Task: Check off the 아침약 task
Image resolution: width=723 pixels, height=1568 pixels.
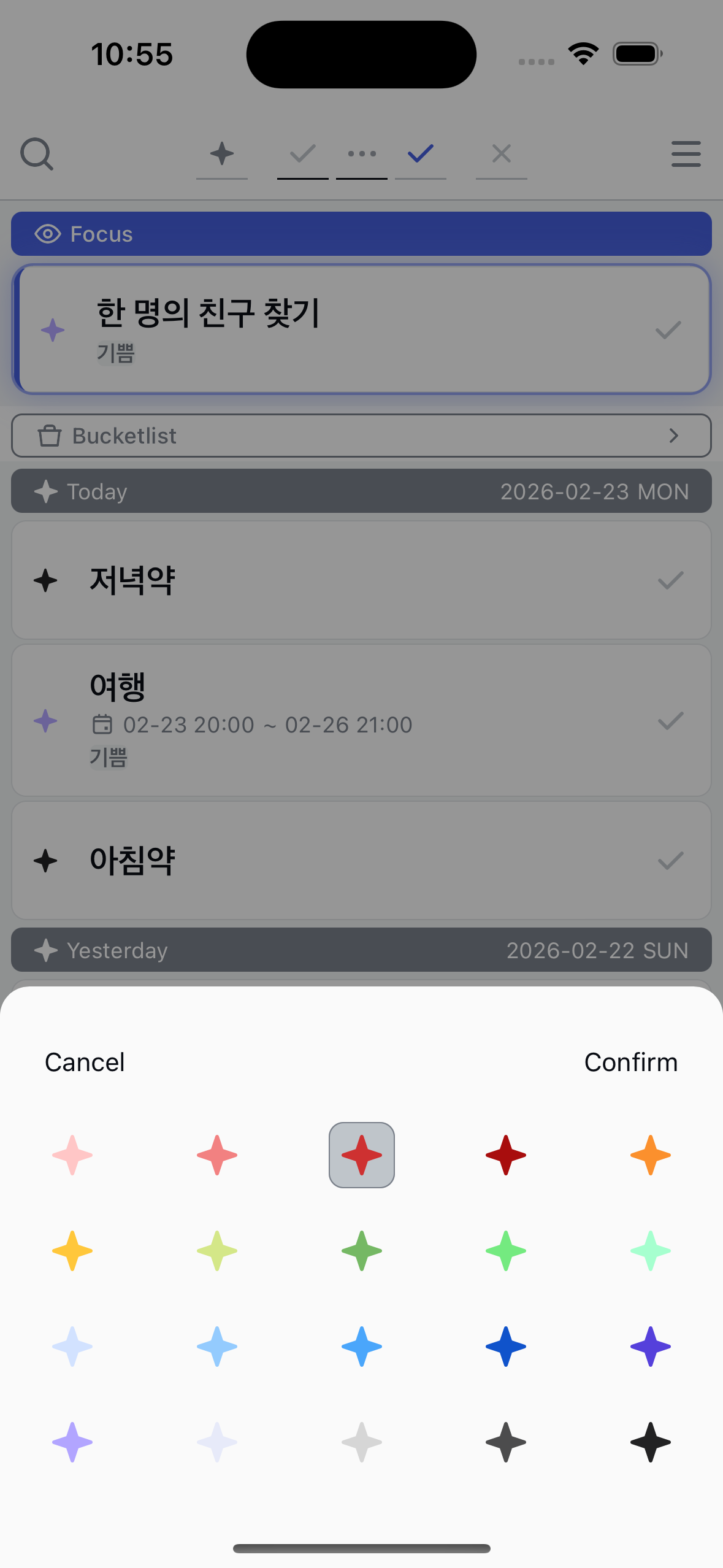Action: tap(670, 860)
